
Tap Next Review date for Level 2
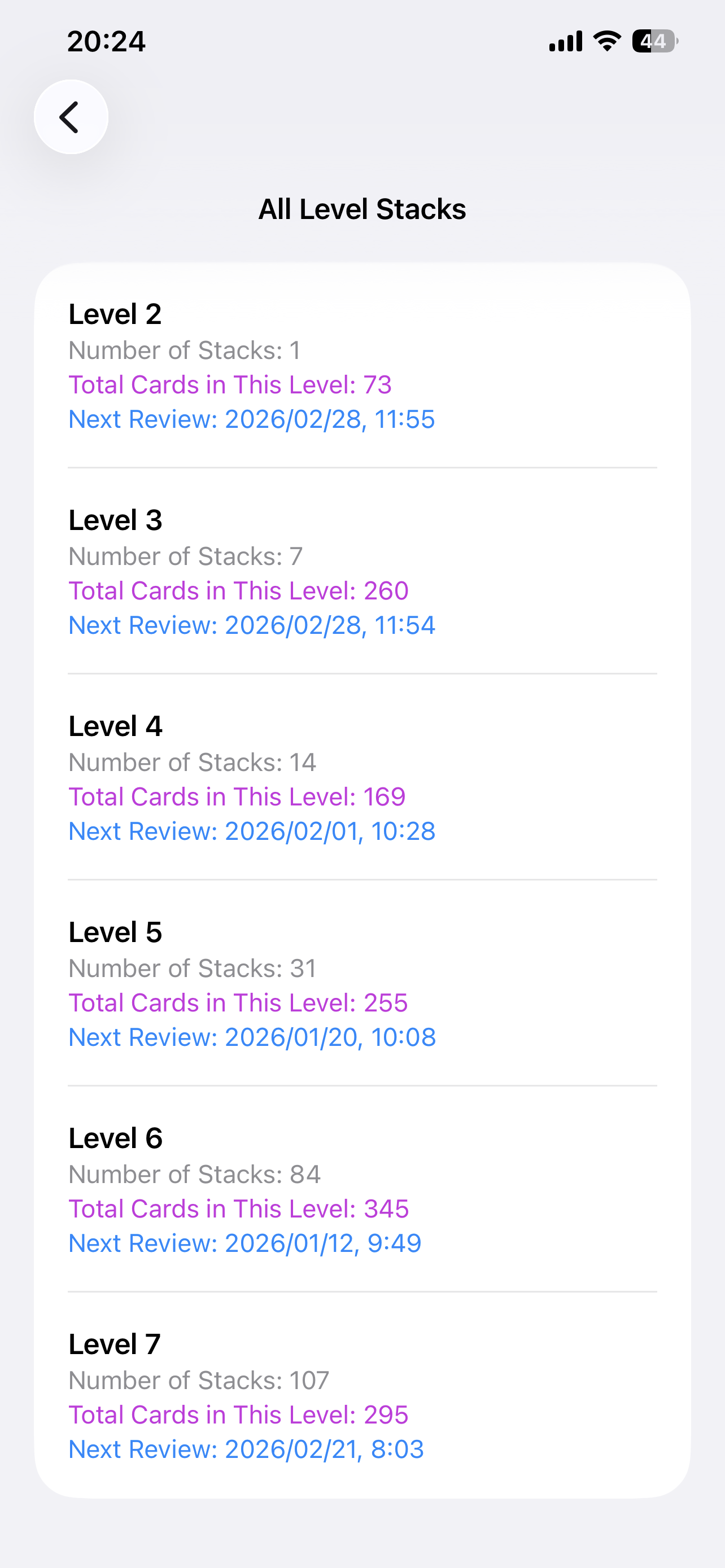[x=252, y=419]
